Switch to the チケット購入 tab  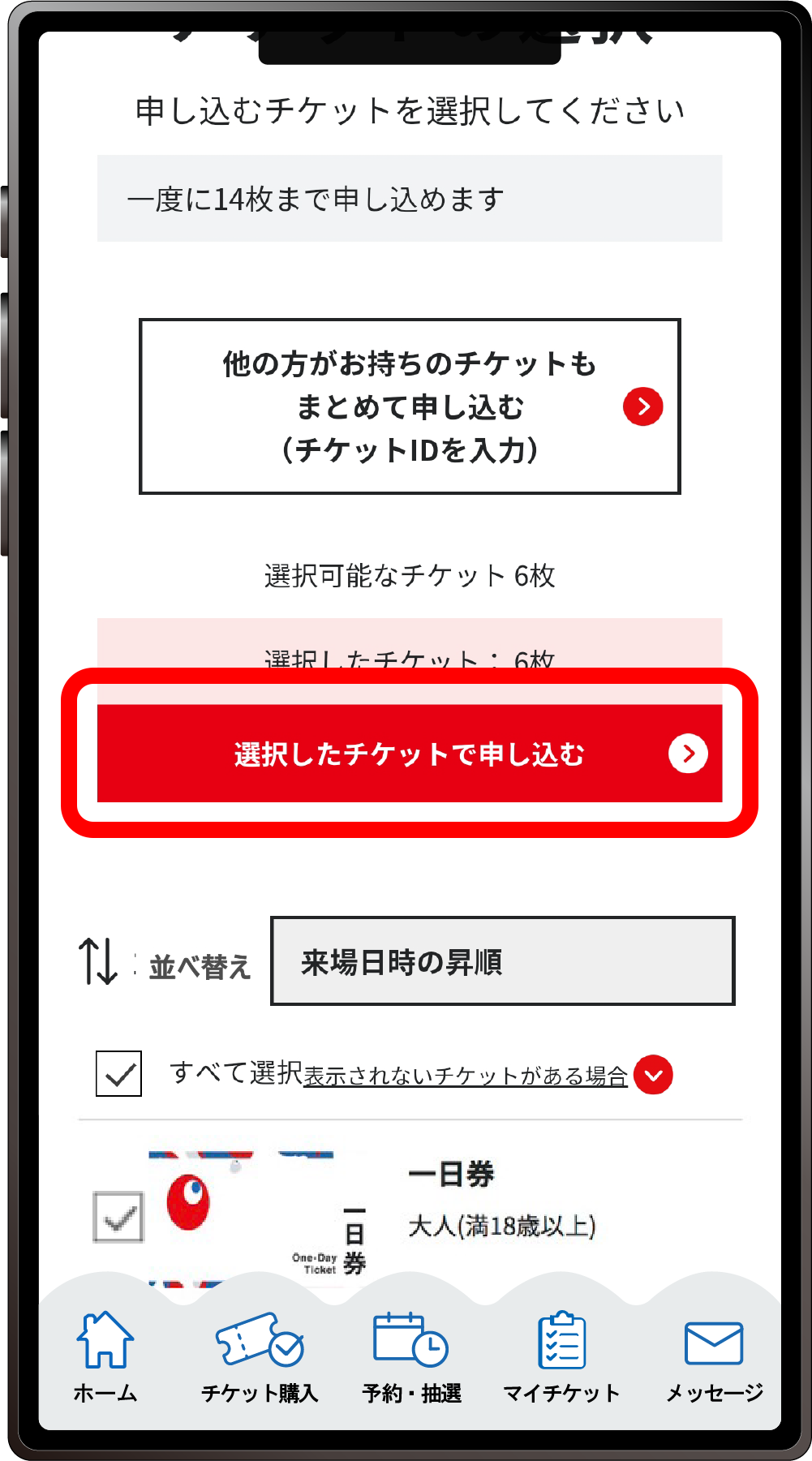260,1356
